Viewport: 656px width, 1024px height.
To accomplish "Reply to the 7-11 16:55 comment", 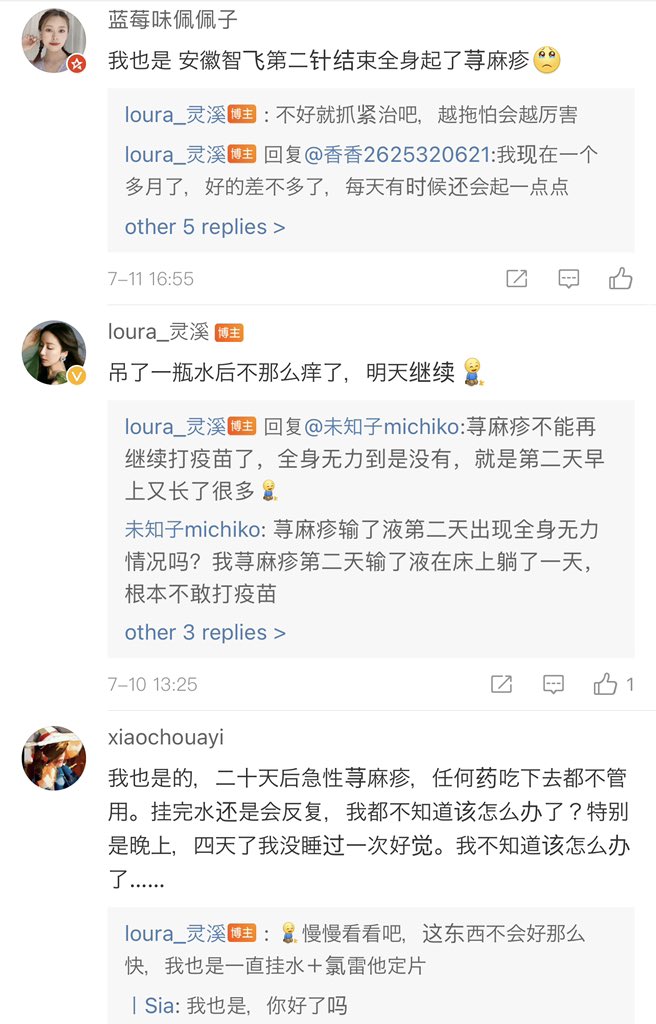I will click(569, 279).
